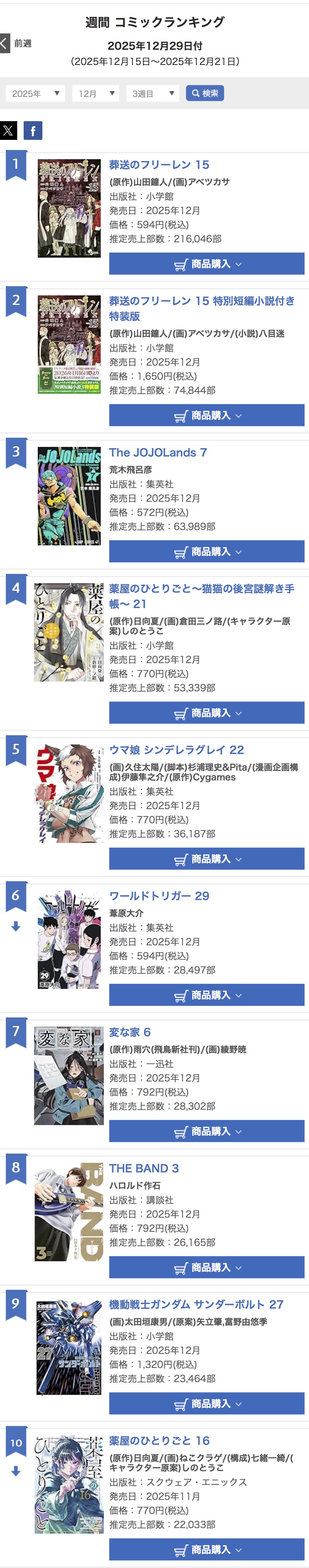309x1568 pixels.
Task: Open ワールドトリガー 29 title link
Action: (159, 896)
